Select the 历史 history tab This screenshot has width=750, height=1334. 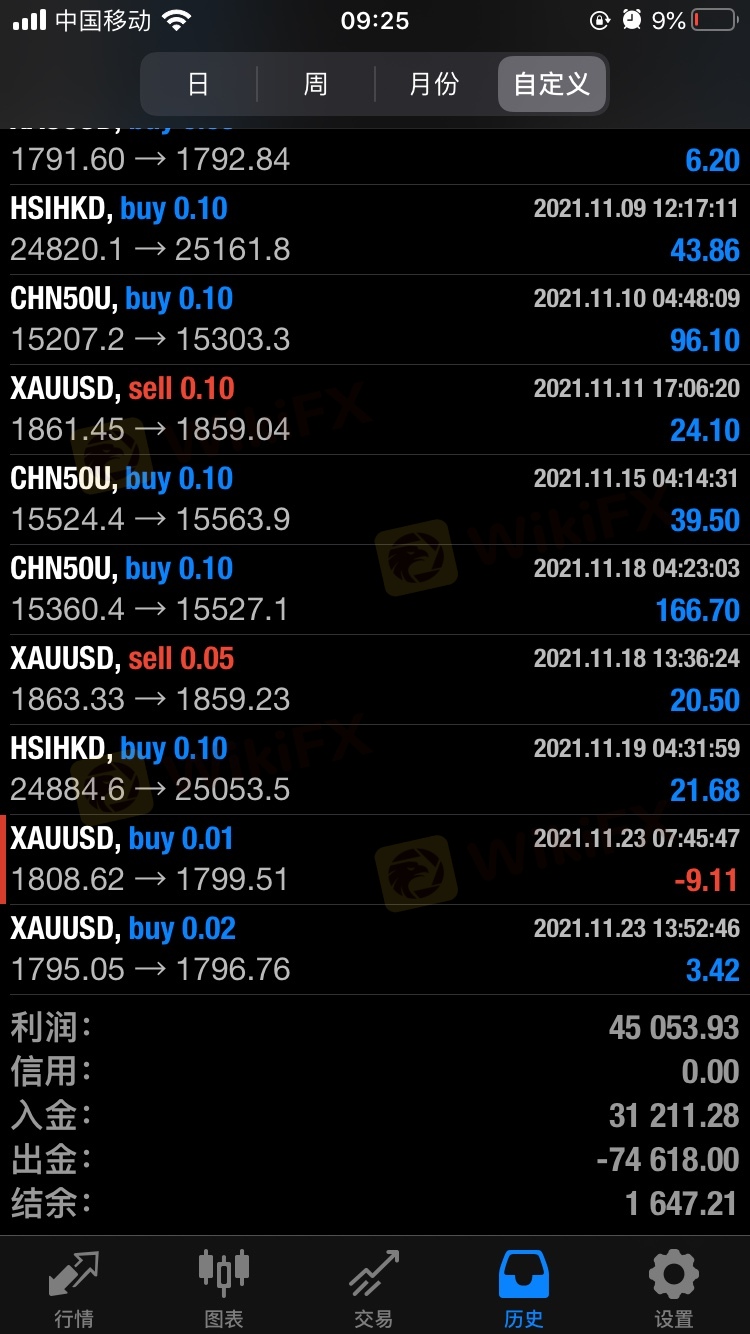524,1288
